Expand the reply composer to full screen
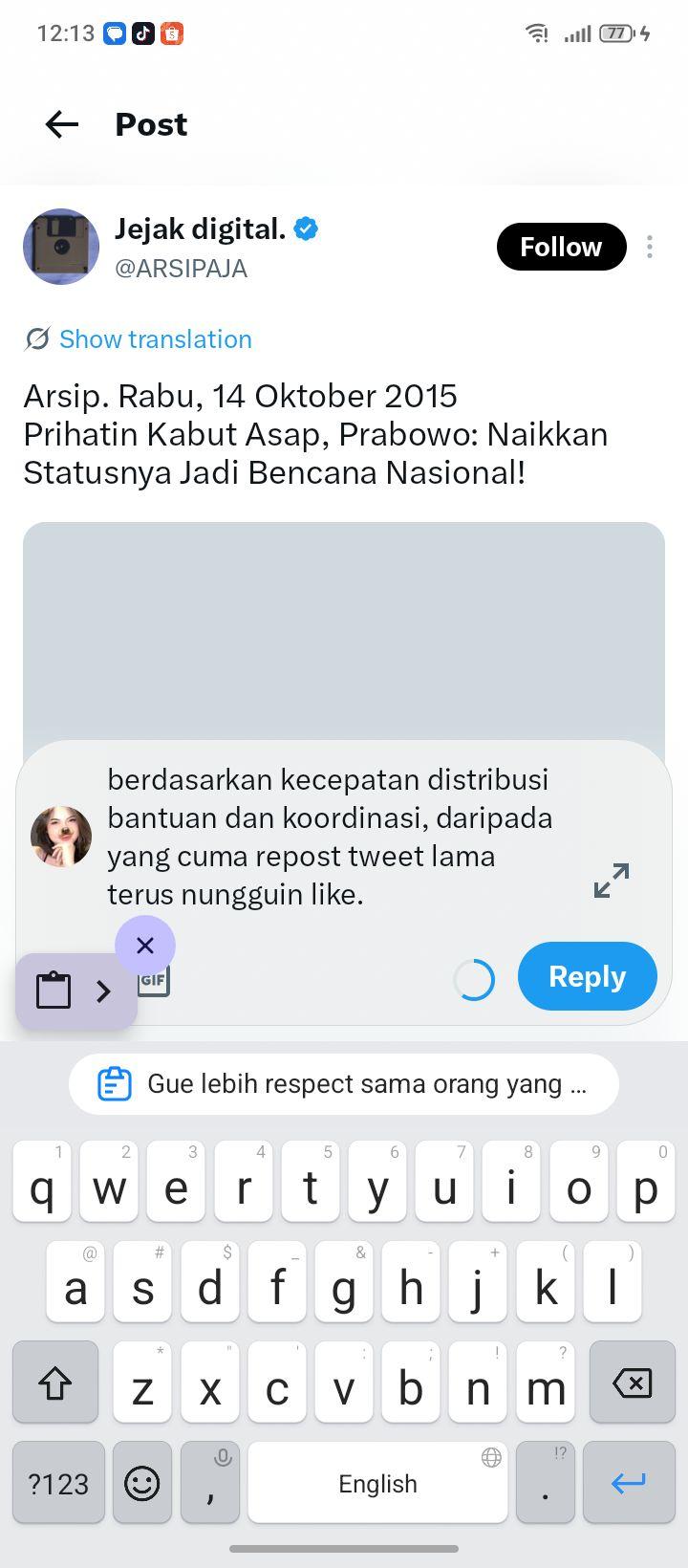 (x=612, y=881)
